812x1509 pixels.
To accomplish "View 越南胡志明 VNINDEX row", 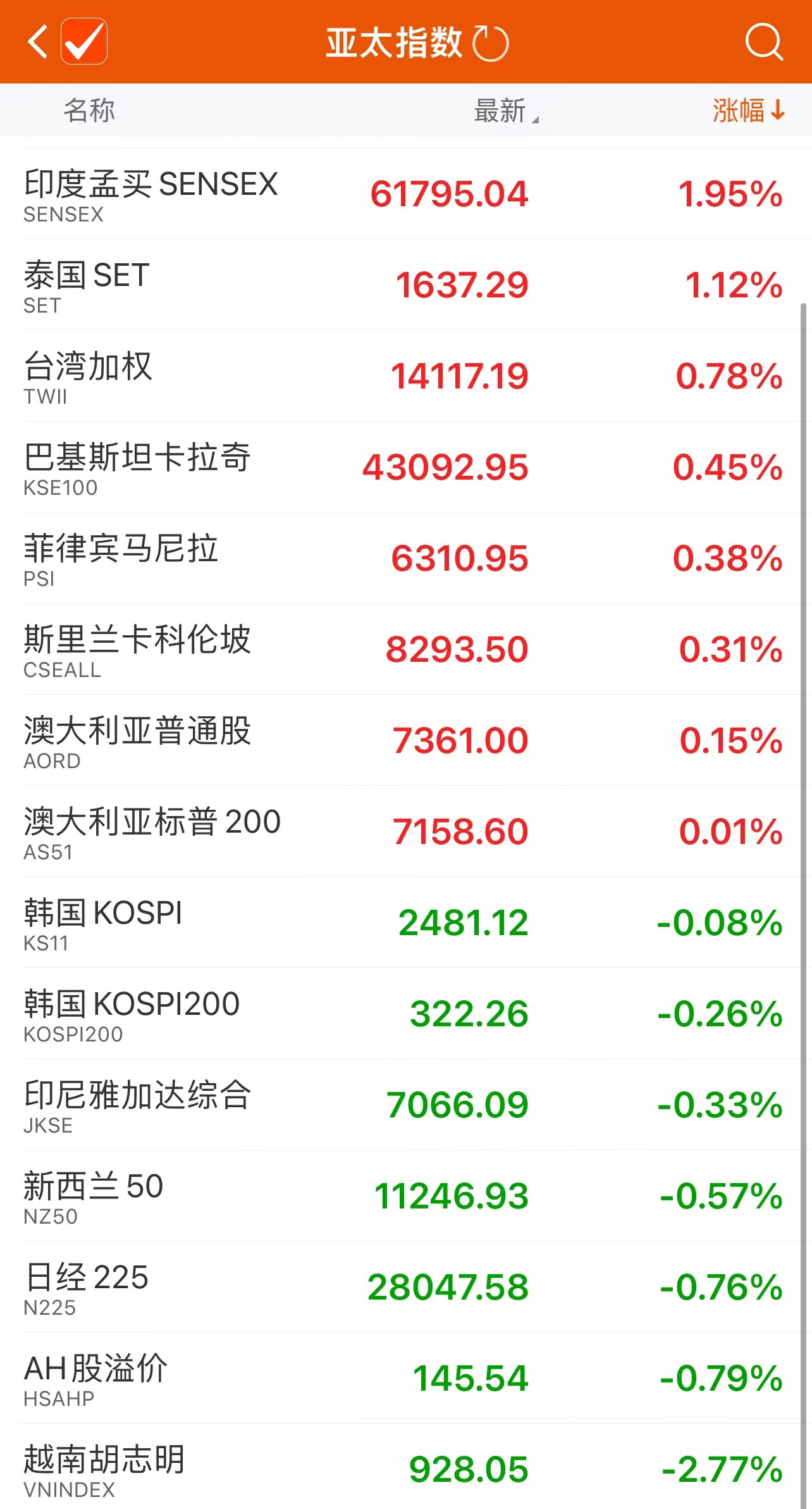I will tap(405, 1469).
